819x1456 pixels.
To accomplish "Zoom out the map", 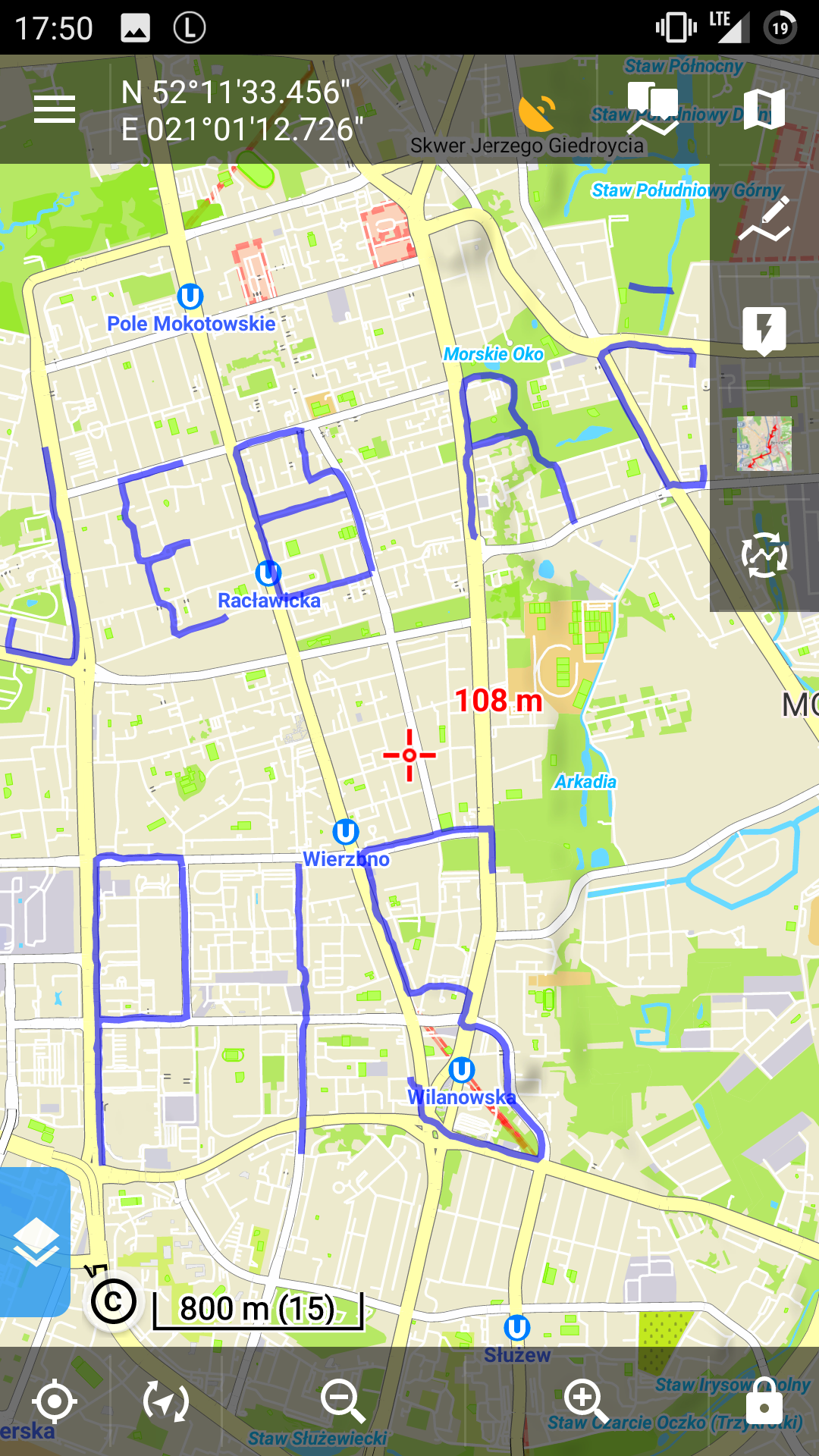I will [343, 1401].
